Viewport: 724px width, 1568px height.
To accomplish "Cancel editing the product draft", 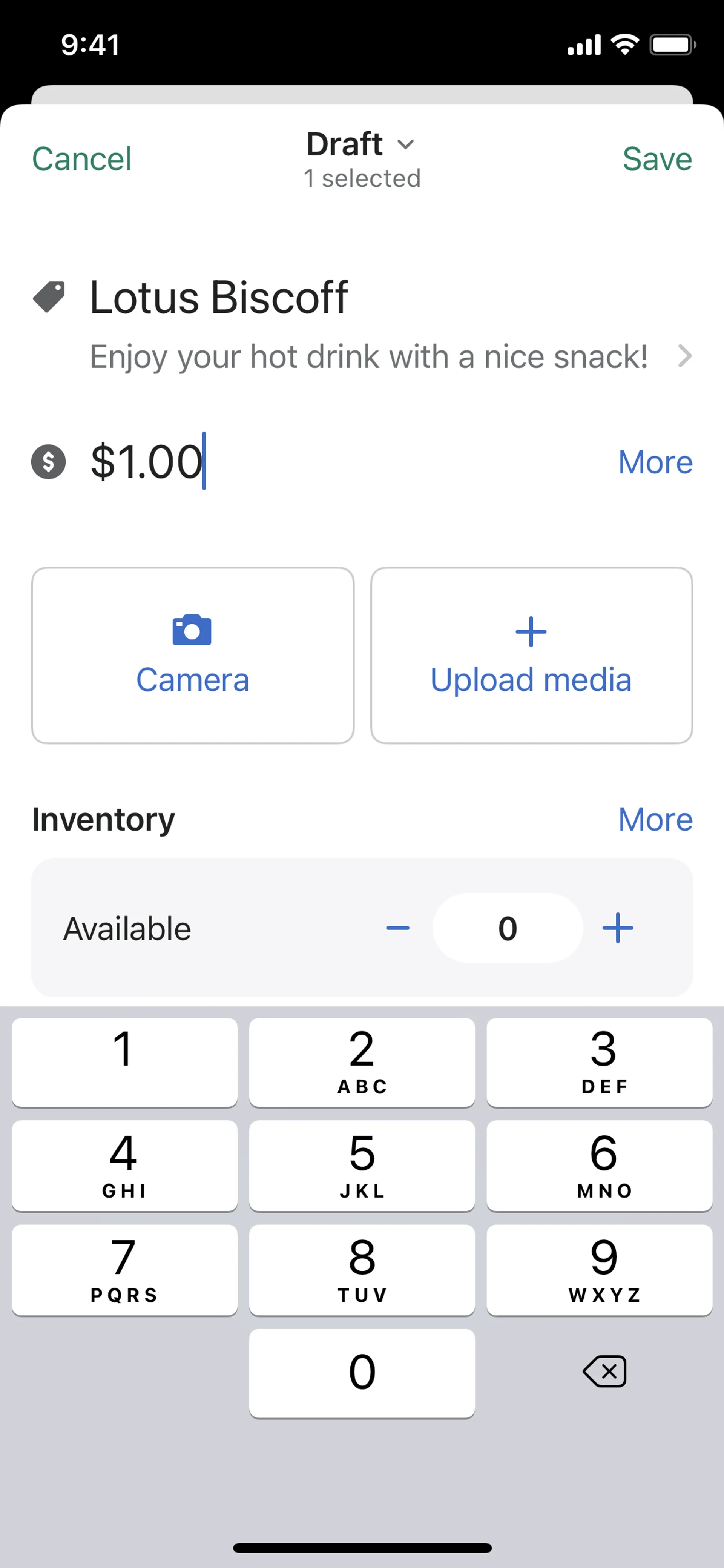I will coord(81,160).
